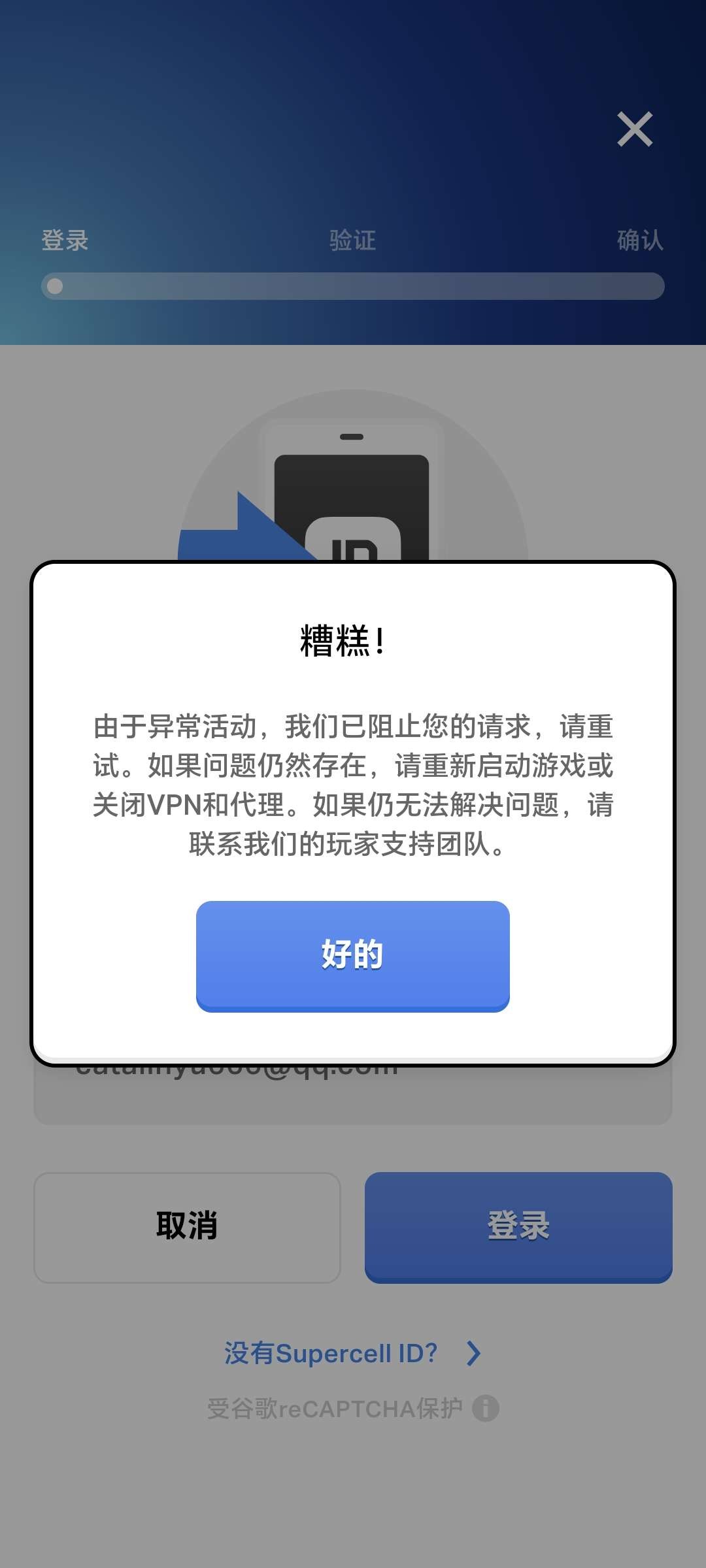This screenshot has height=1568, width=706.
Task: Select the 登录 step label
Action: tap(65, 240)
